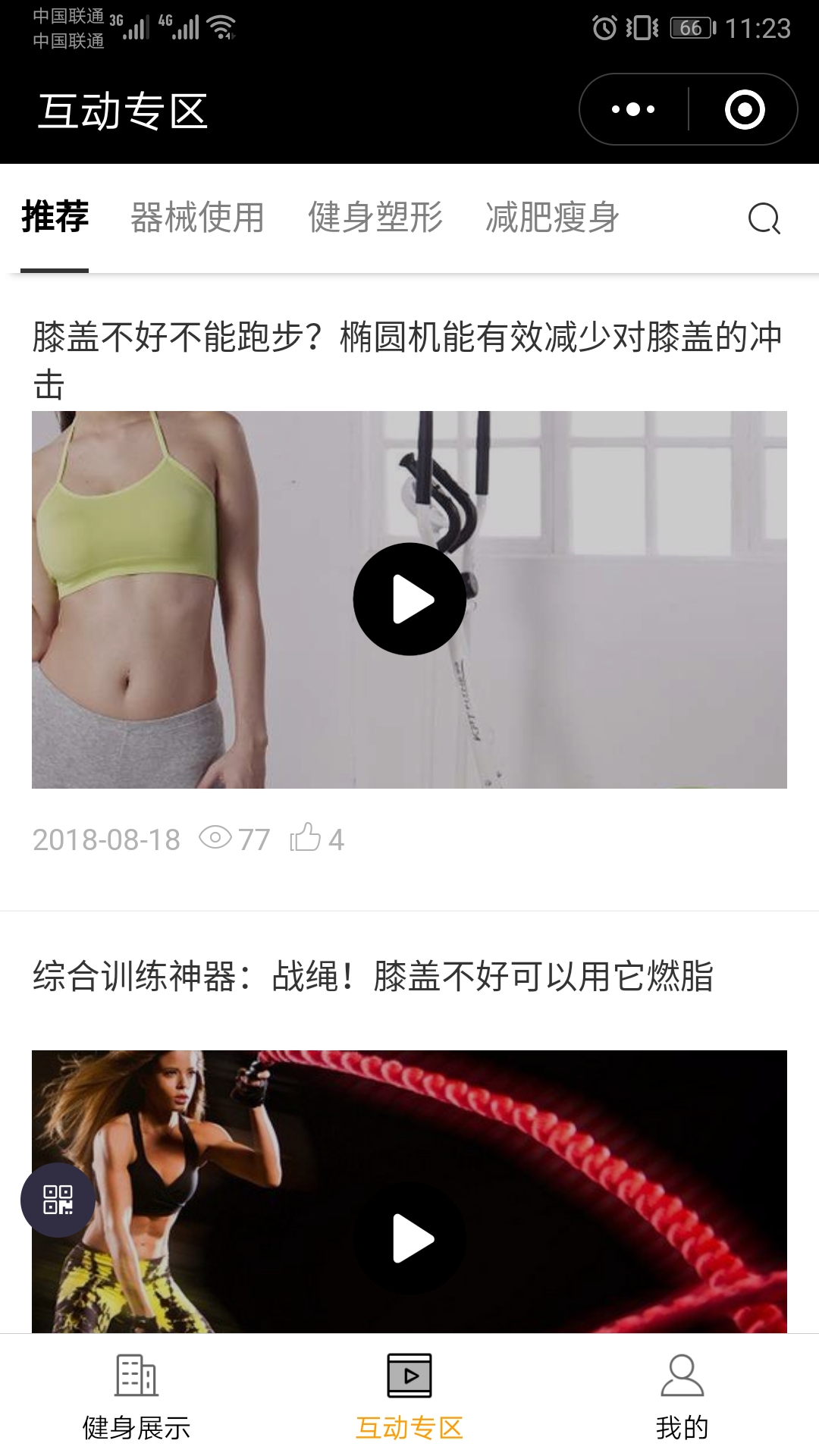Screen dimensions: 819x1456
Task: Tap the floating QR code button
Action: click(x=58, y=1200)
